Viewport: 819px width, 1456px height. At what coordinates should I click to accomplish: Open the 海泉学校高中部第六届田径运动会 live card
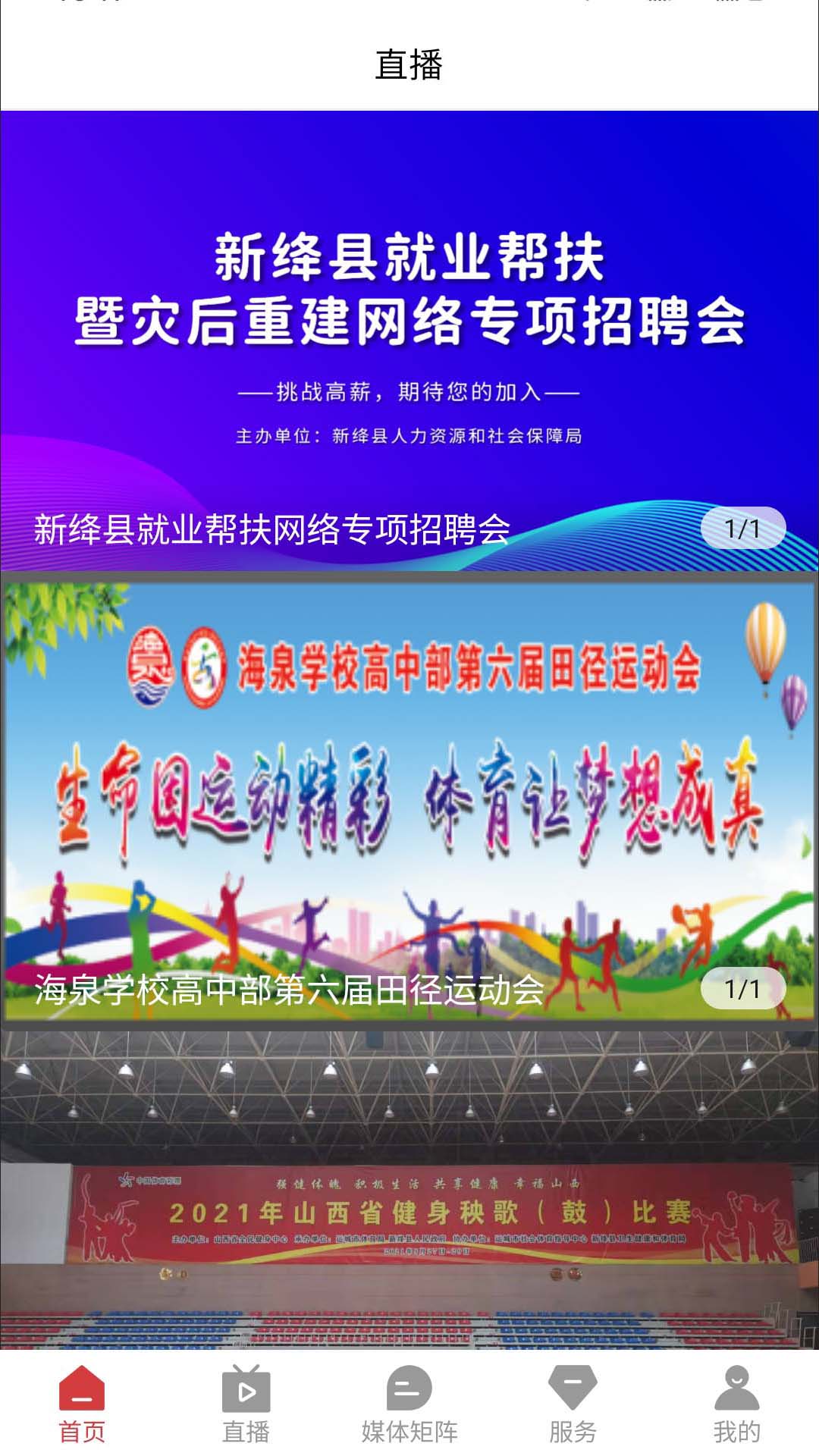coord(409,801)
